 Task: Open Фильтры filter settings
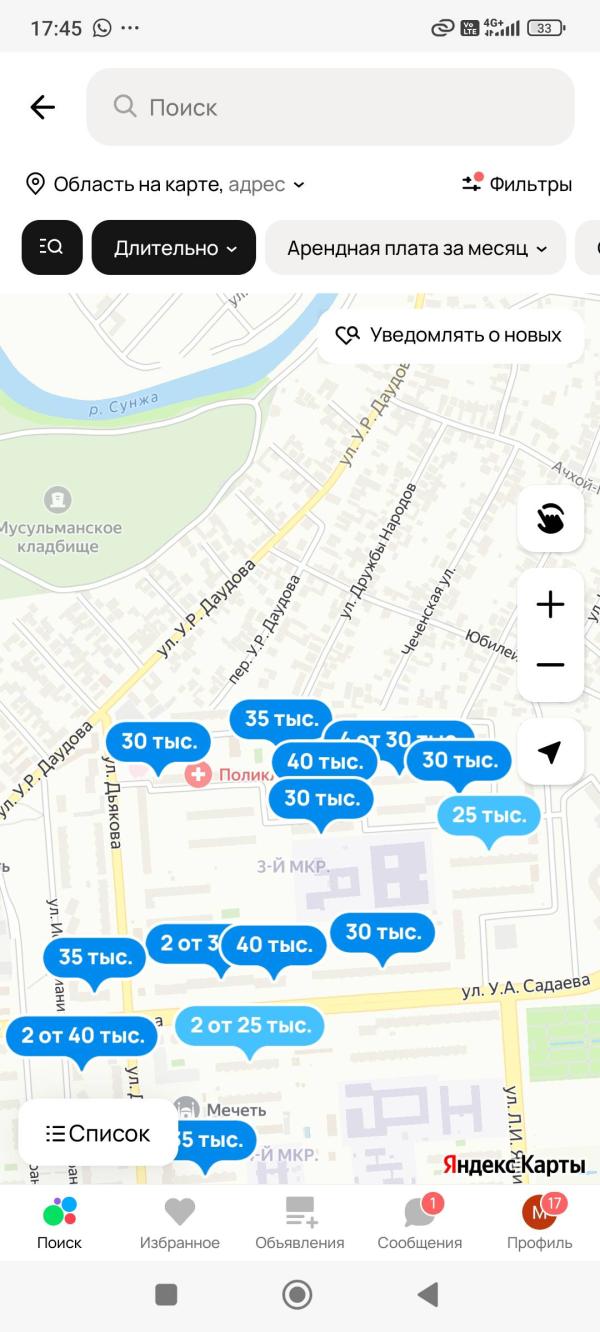point(516,184)
